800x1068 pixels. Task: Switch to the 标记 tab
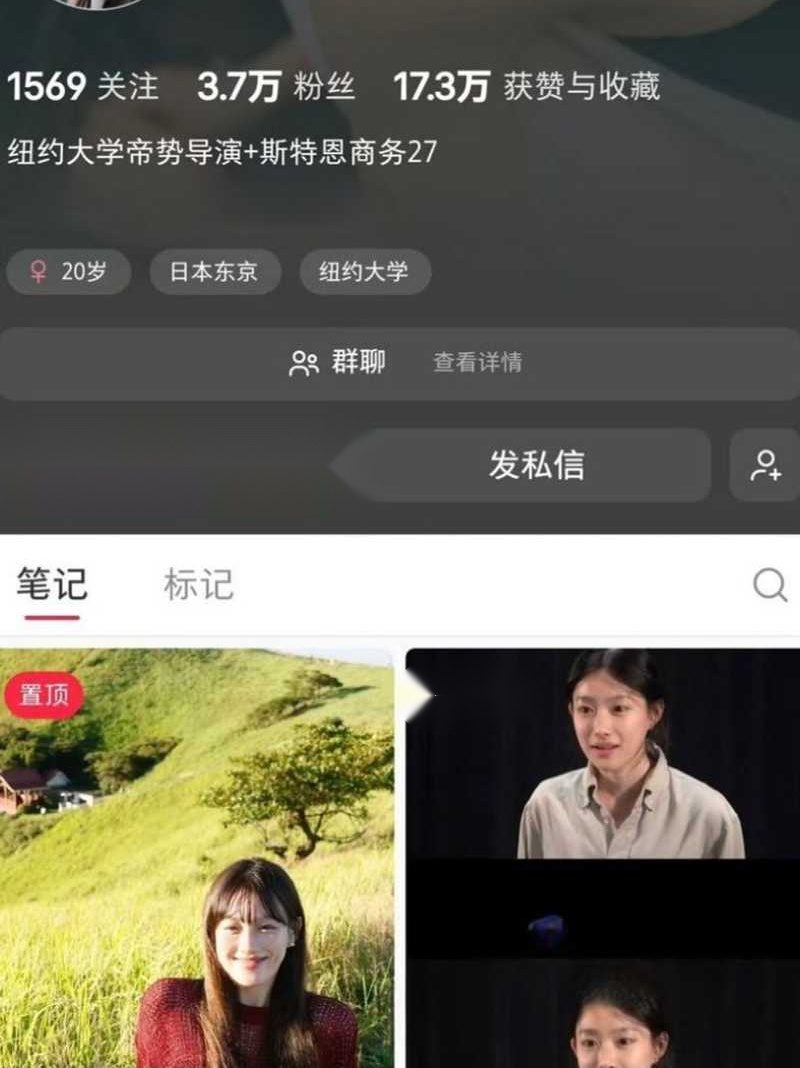pos(198,585)
